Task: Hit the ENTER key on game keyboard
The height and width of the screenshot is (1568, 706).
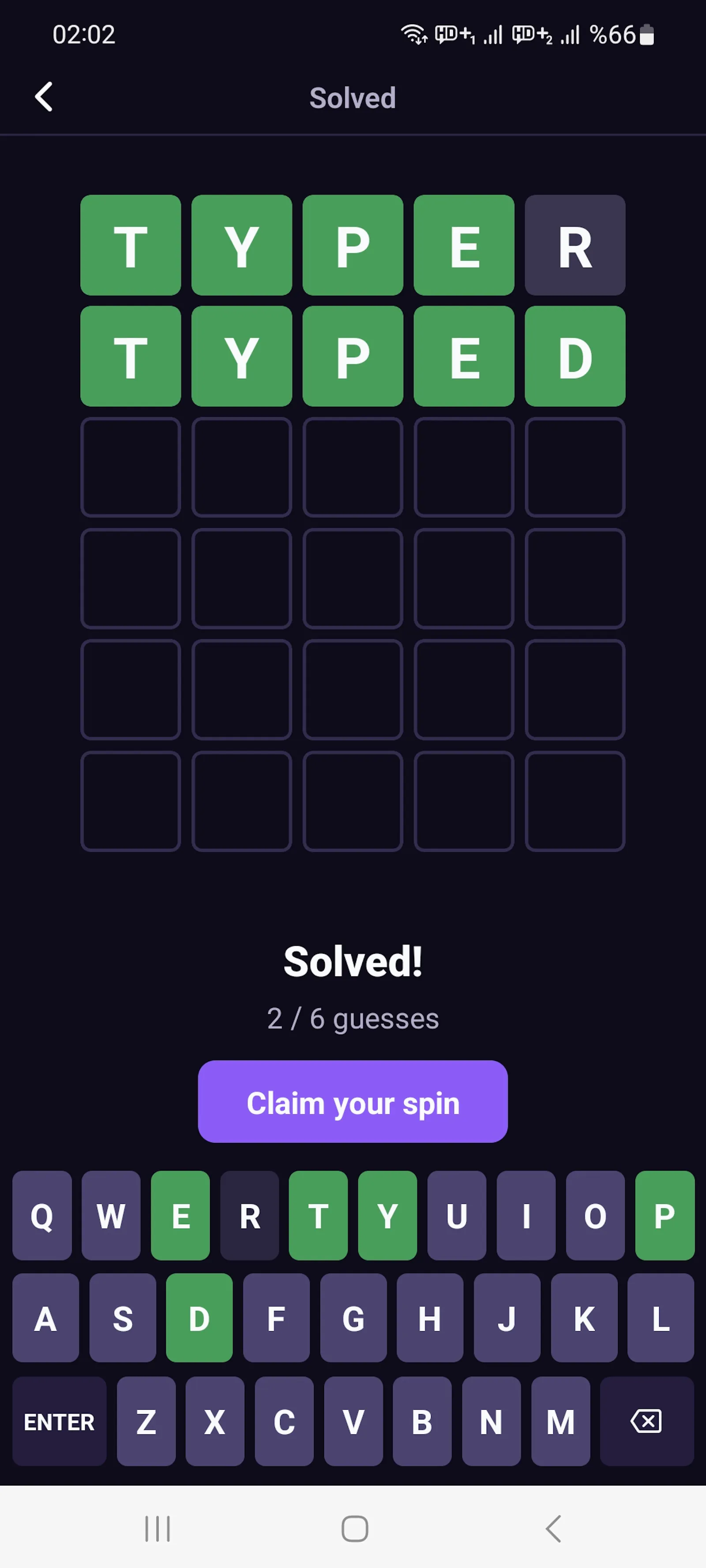Action: point(59,1421)
